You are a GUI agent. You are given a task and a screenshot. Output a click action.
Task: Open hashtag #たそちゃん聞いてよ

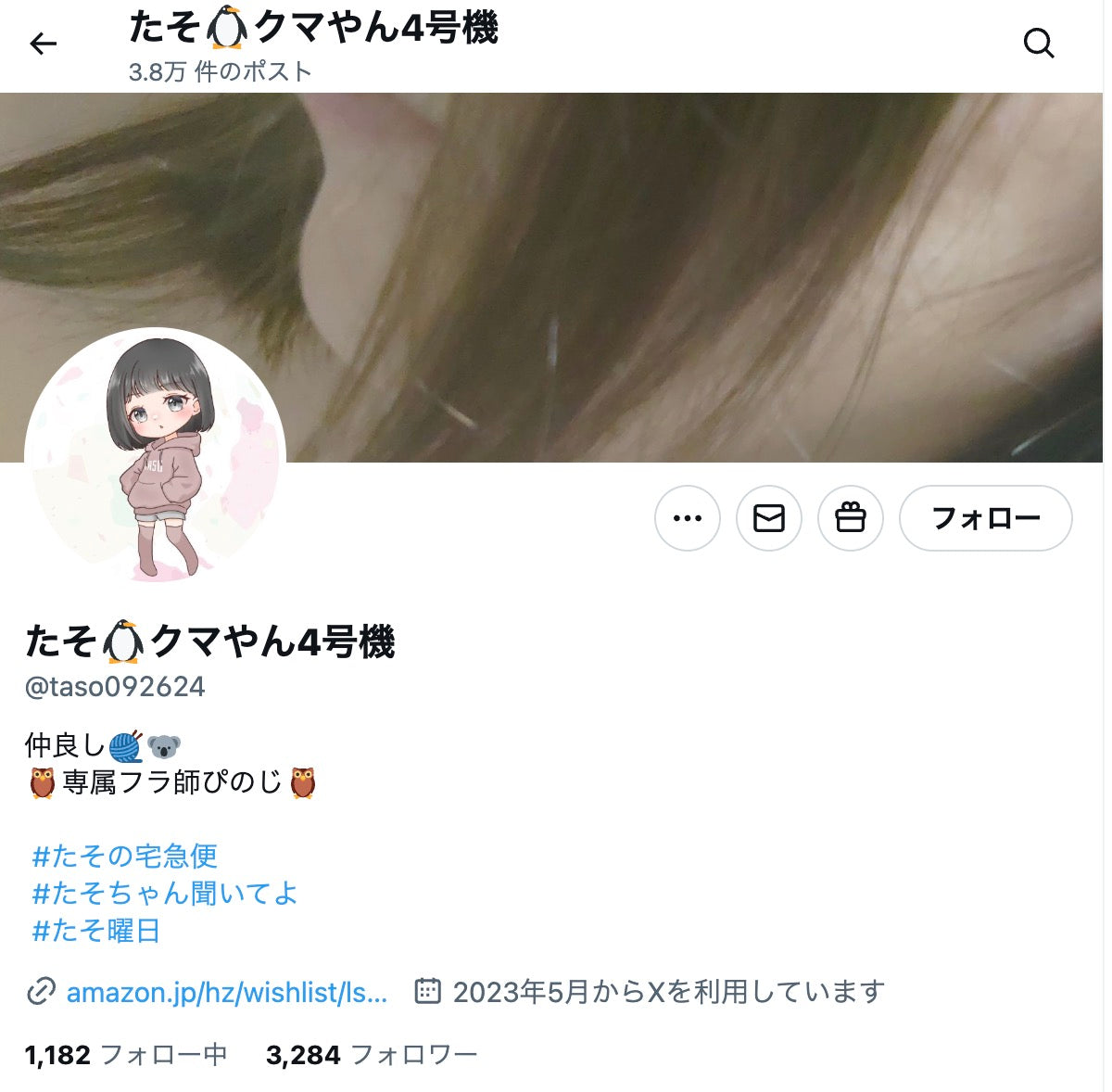click(164, 893)
